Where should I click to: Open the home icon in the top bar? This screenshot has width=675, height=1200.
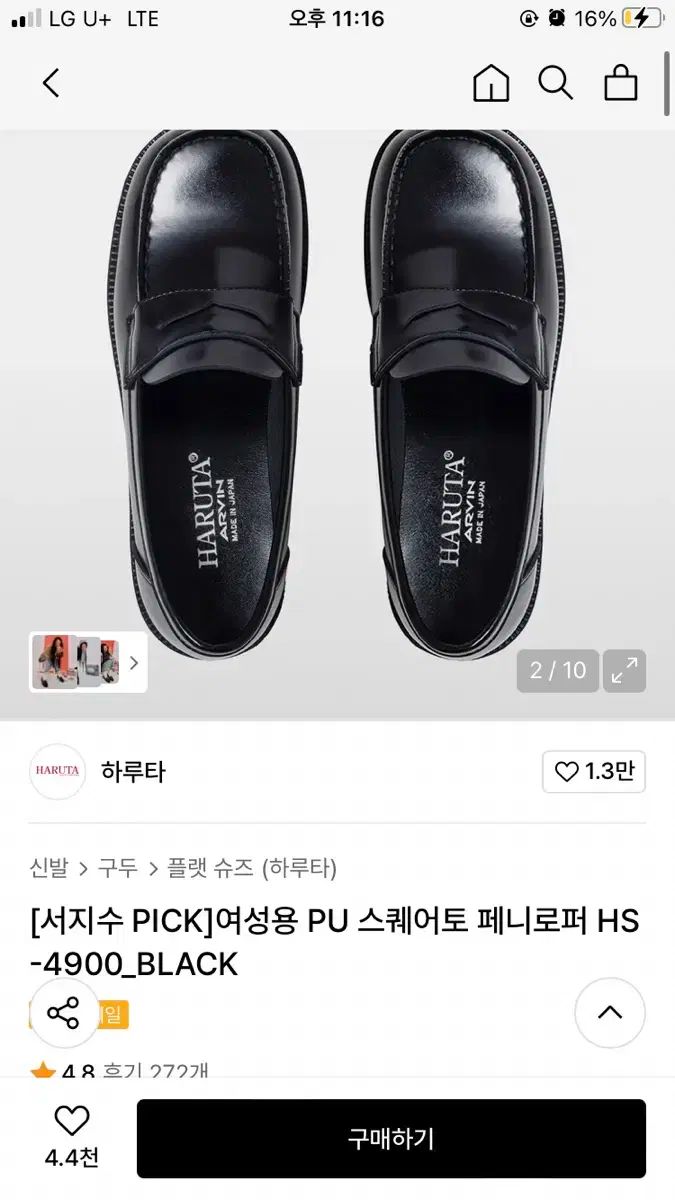[x=490, y=83]
